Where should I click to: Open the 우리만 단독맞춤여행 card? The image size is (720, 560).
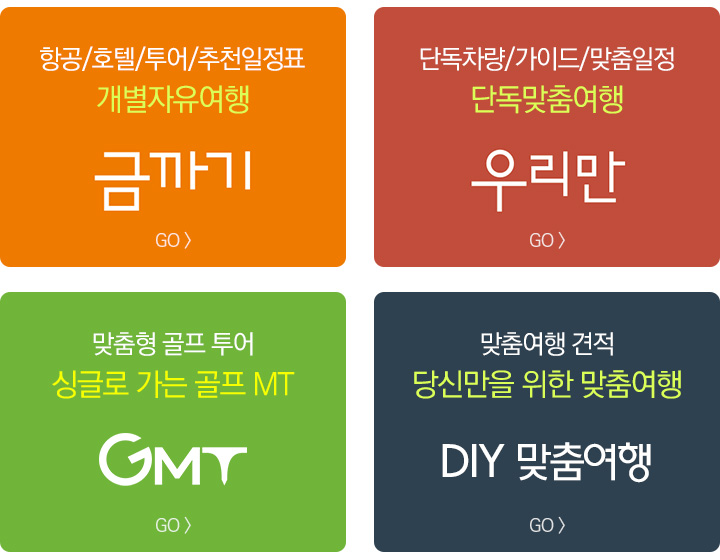point(547,138)
